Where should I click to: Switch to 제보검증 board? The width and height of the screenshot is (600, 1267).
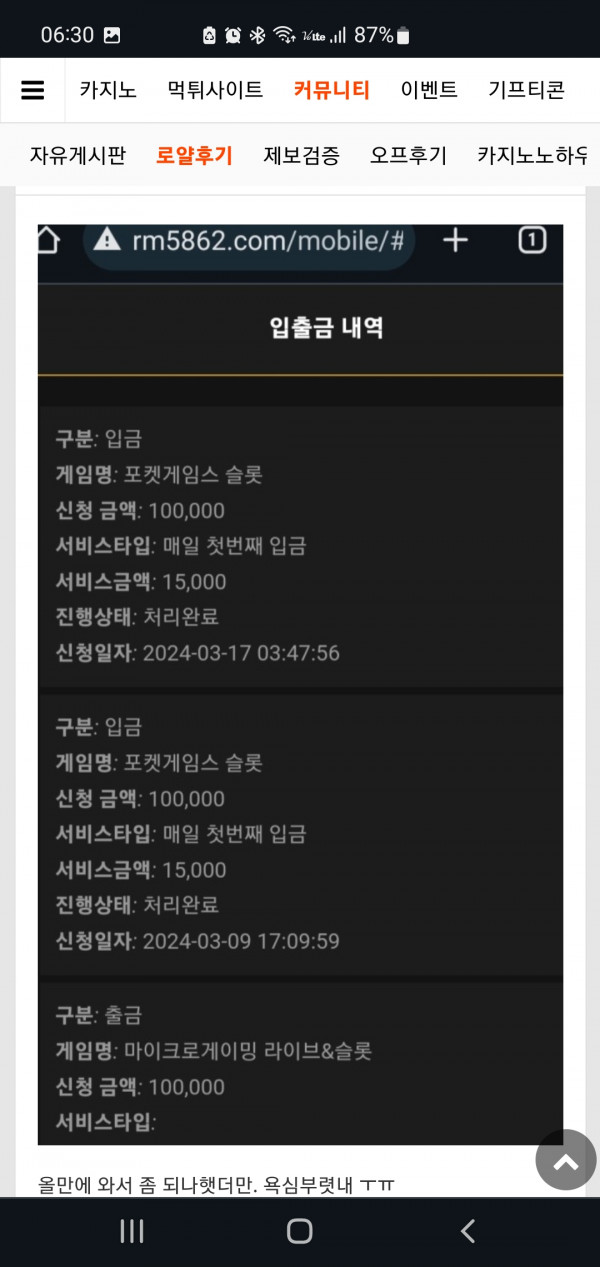point(301,155)
